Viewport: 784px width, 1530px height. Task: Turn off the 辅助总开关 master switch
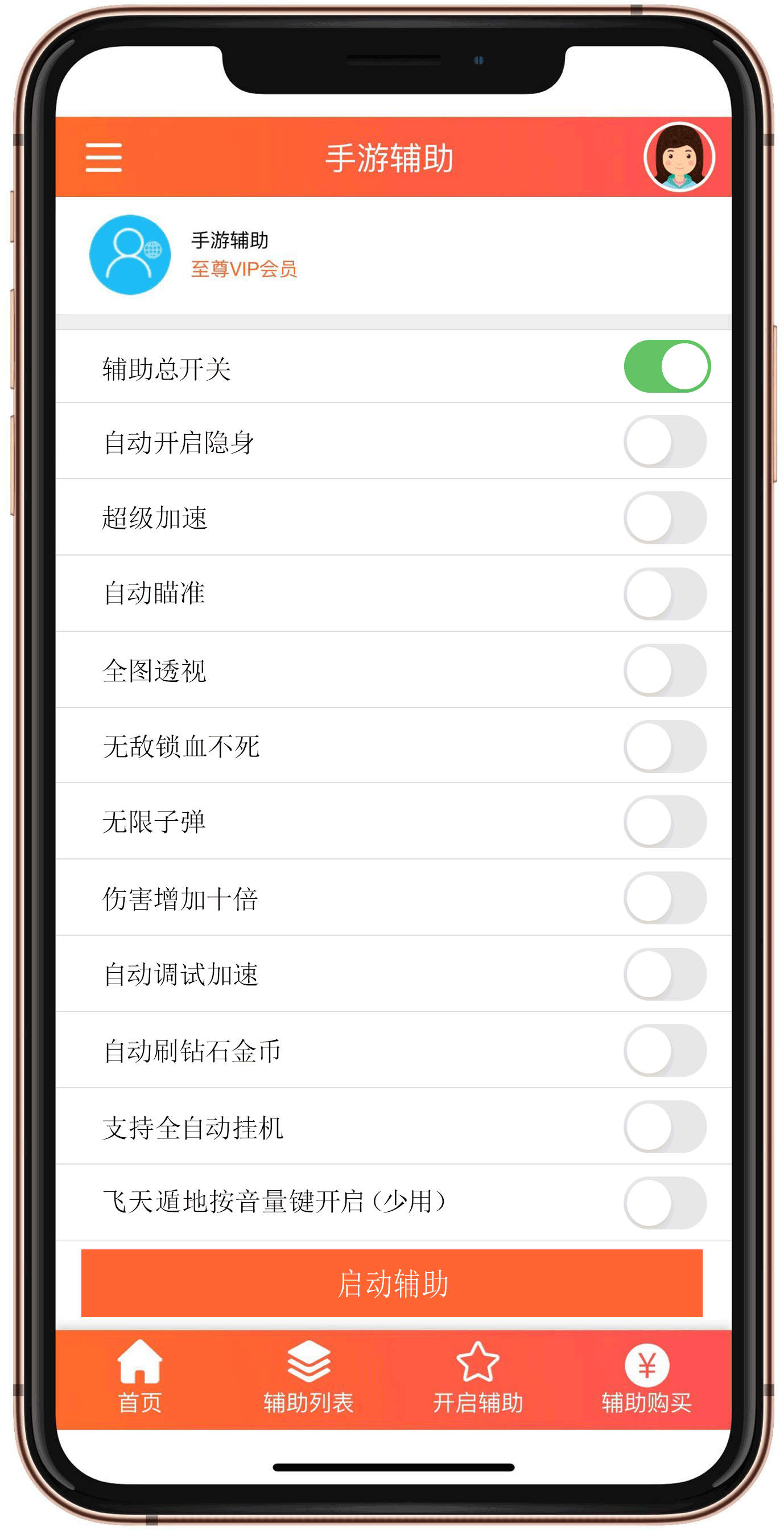(x=666, y=367)
